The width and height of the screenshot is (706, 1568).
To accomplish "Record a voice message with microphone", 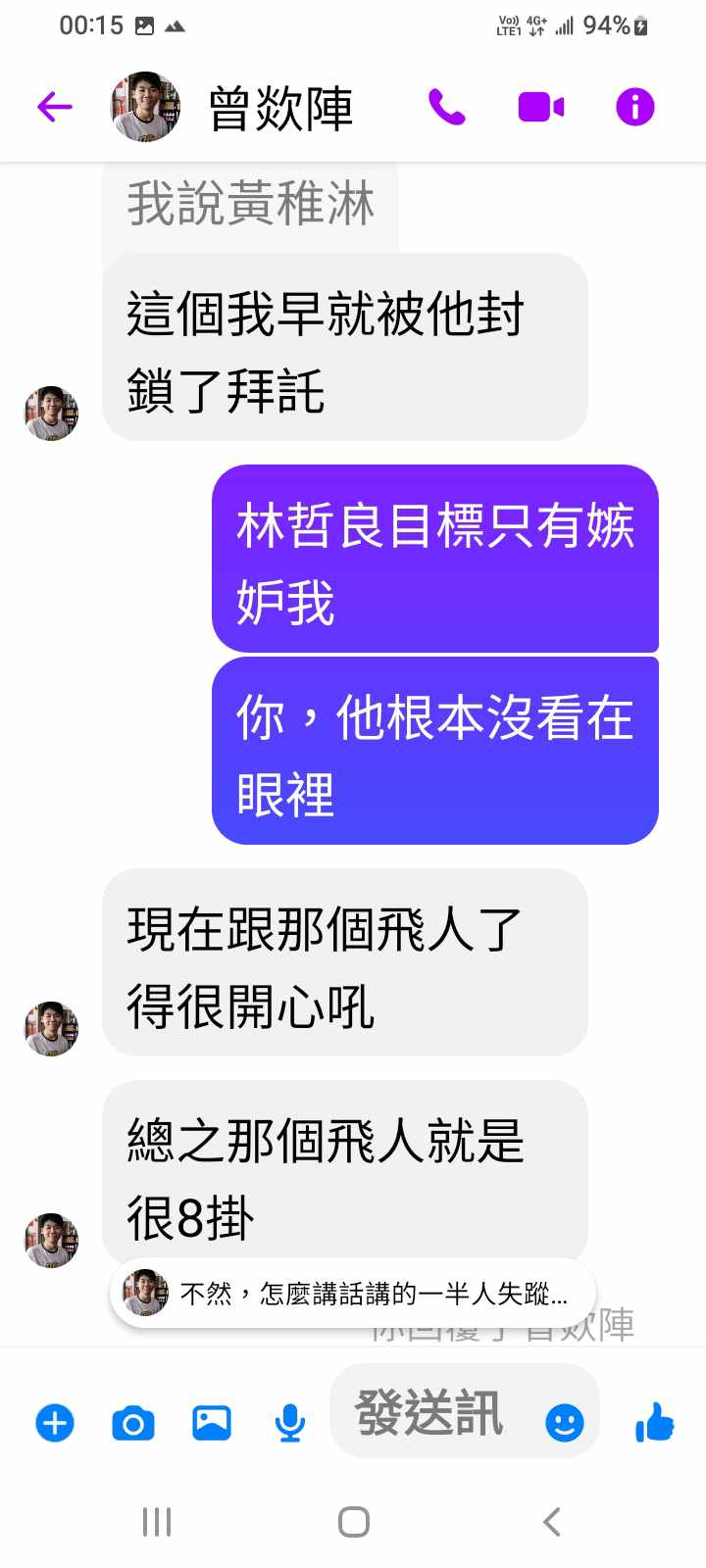I will tap(289, 1423).
